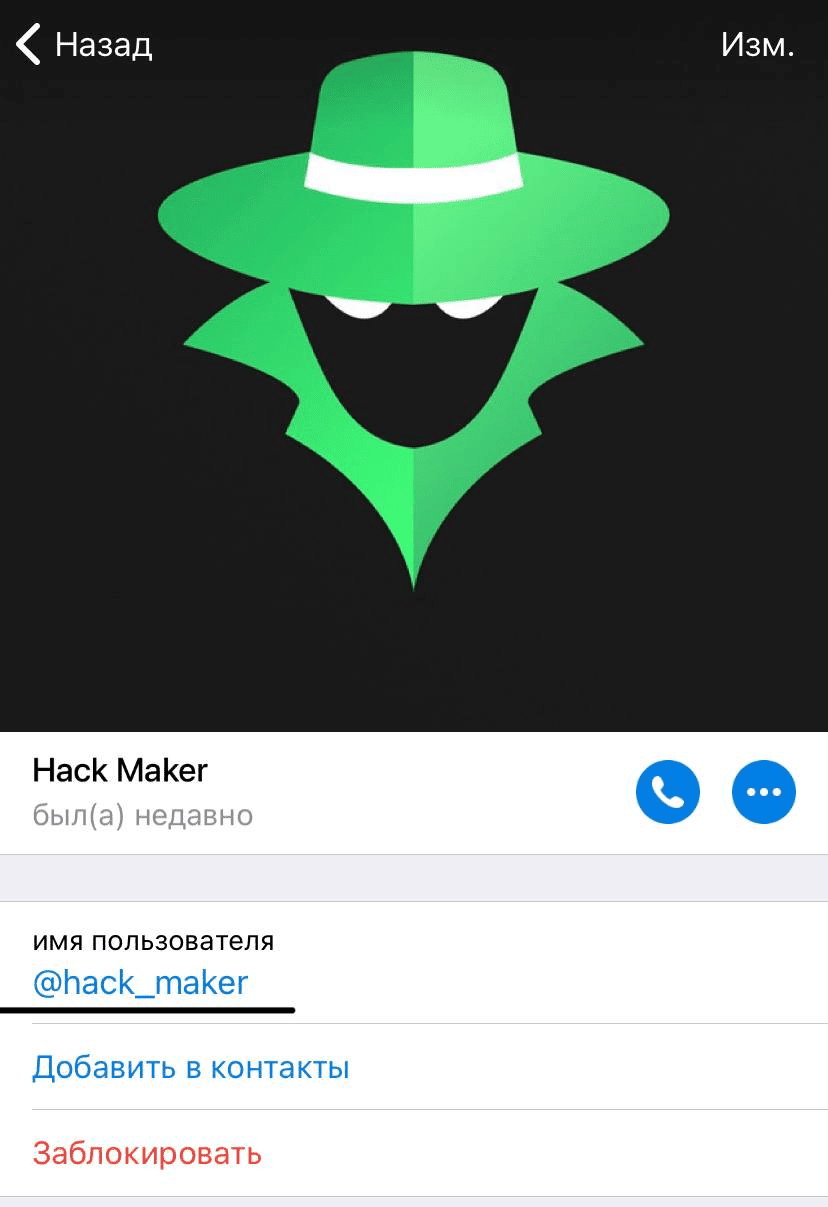
Task: Go back via the Назад button
Action: click(x=85, y=45)
